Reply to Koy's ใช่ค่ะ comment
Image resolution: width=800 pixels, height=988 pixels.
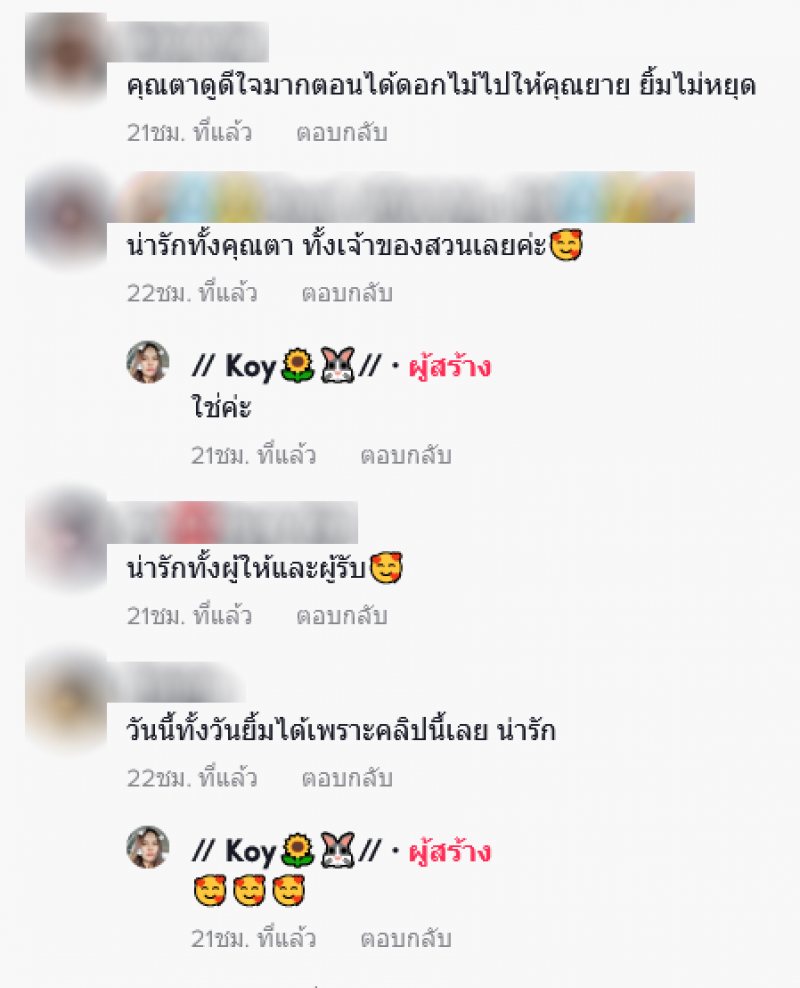(x=406, y=456)
